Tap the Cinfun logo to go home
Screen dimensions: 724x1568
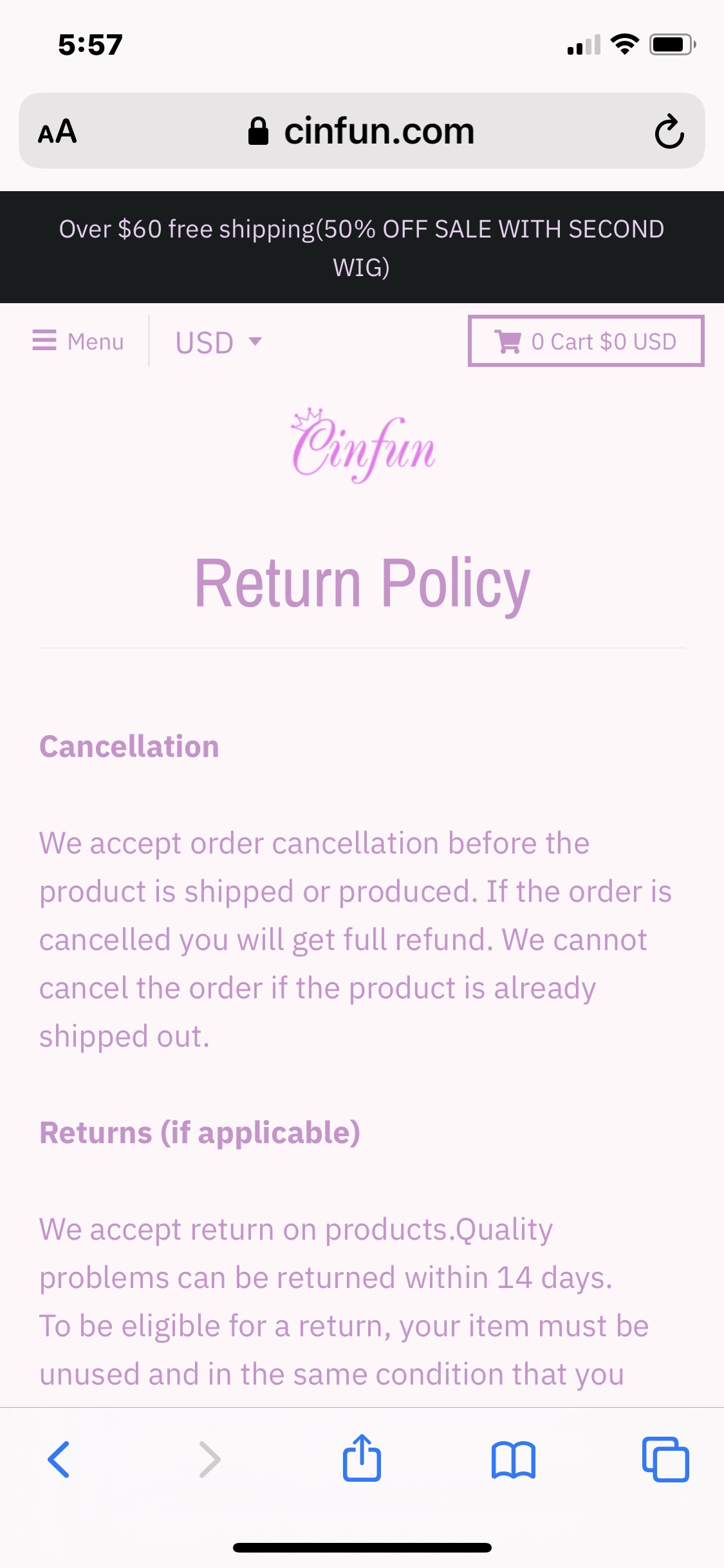click(363, 445)
